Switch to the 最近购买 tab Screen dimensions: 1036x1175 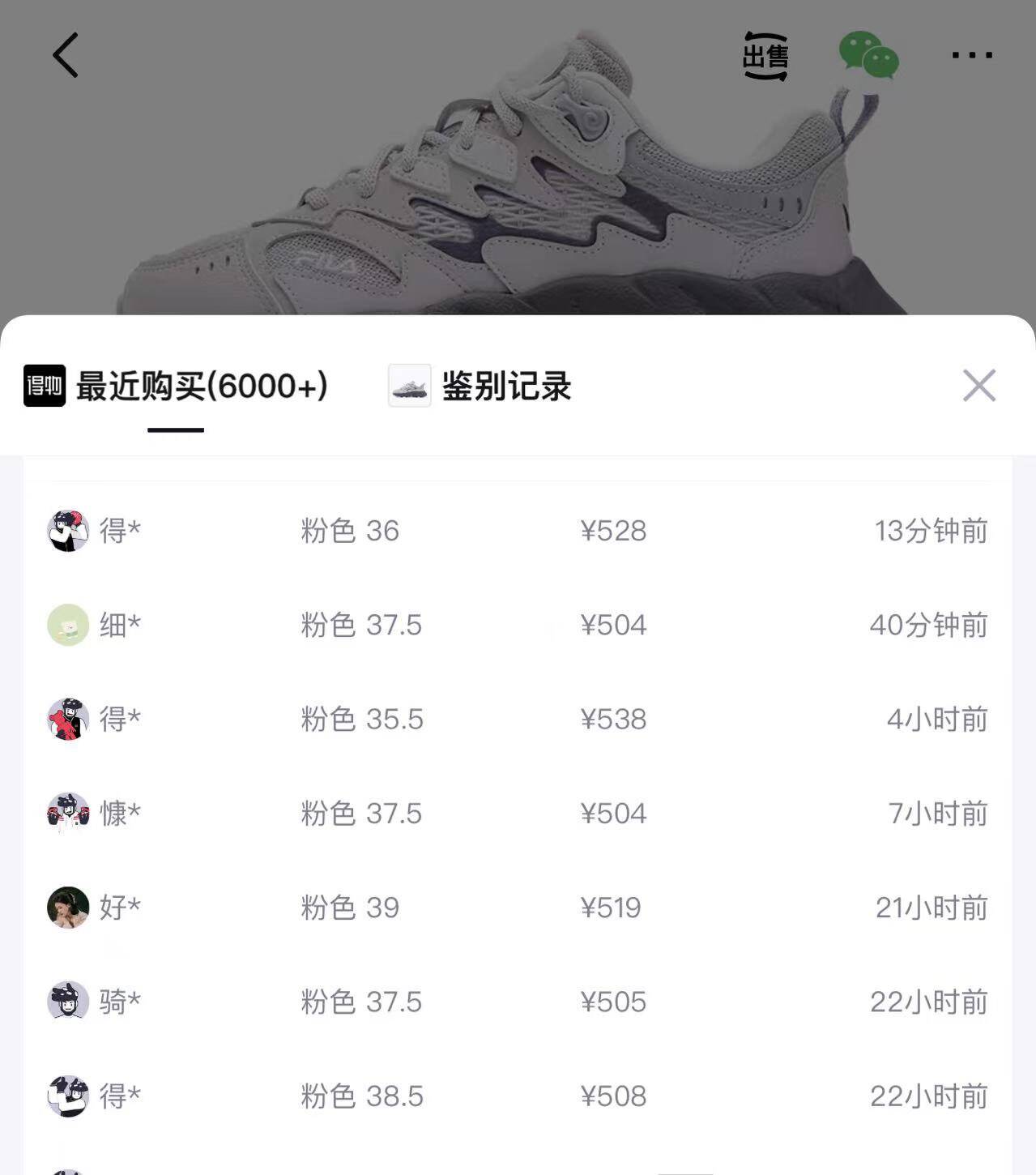[x=177, y=386]
